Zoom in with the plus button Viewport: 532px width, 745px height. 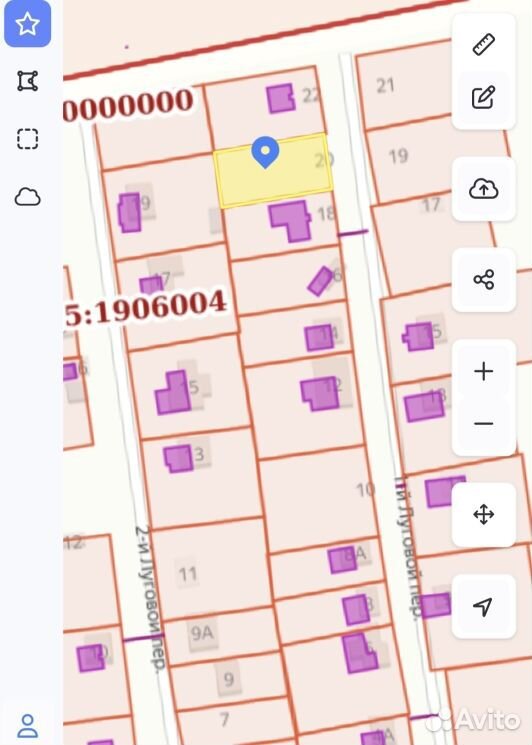point(484,371)
